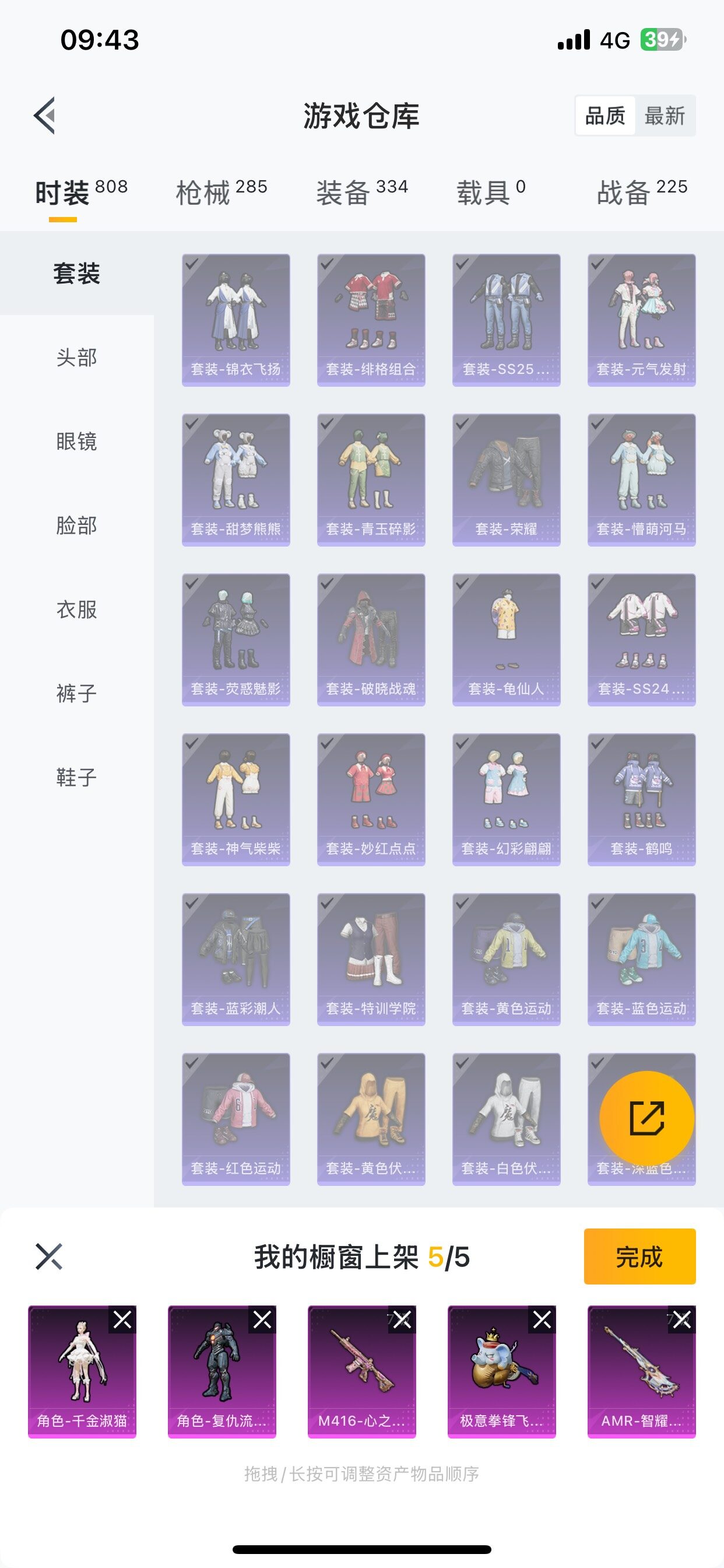
Task: Choose the 套装-鹤鸣 item
Action: pyautogui.click(x=641, y=799)
